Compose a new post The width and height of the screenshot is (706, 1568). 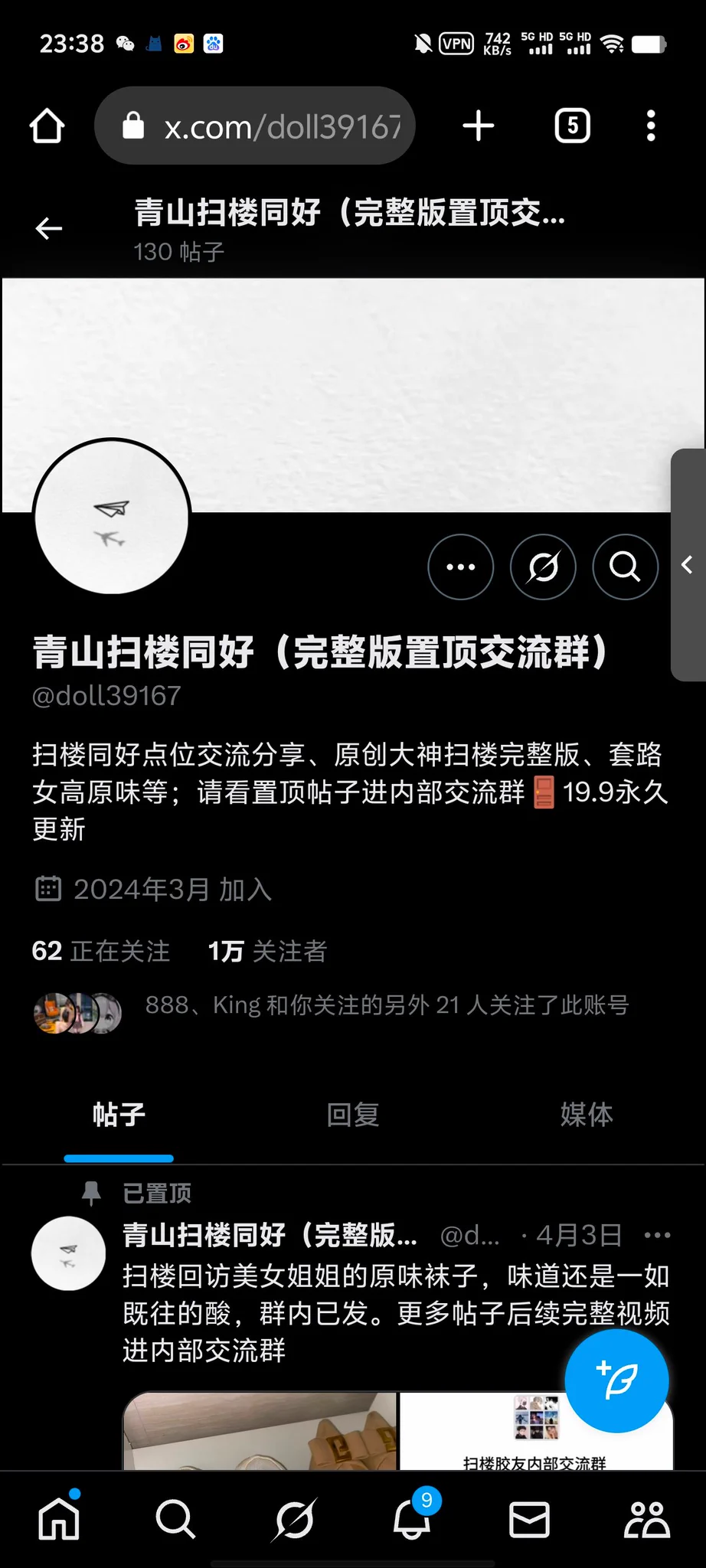[616, 1380]
